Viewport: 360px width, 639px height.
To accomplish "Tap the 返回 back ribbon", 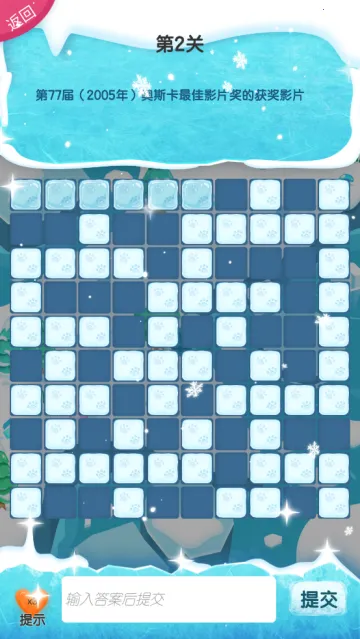I will point(21,16).
